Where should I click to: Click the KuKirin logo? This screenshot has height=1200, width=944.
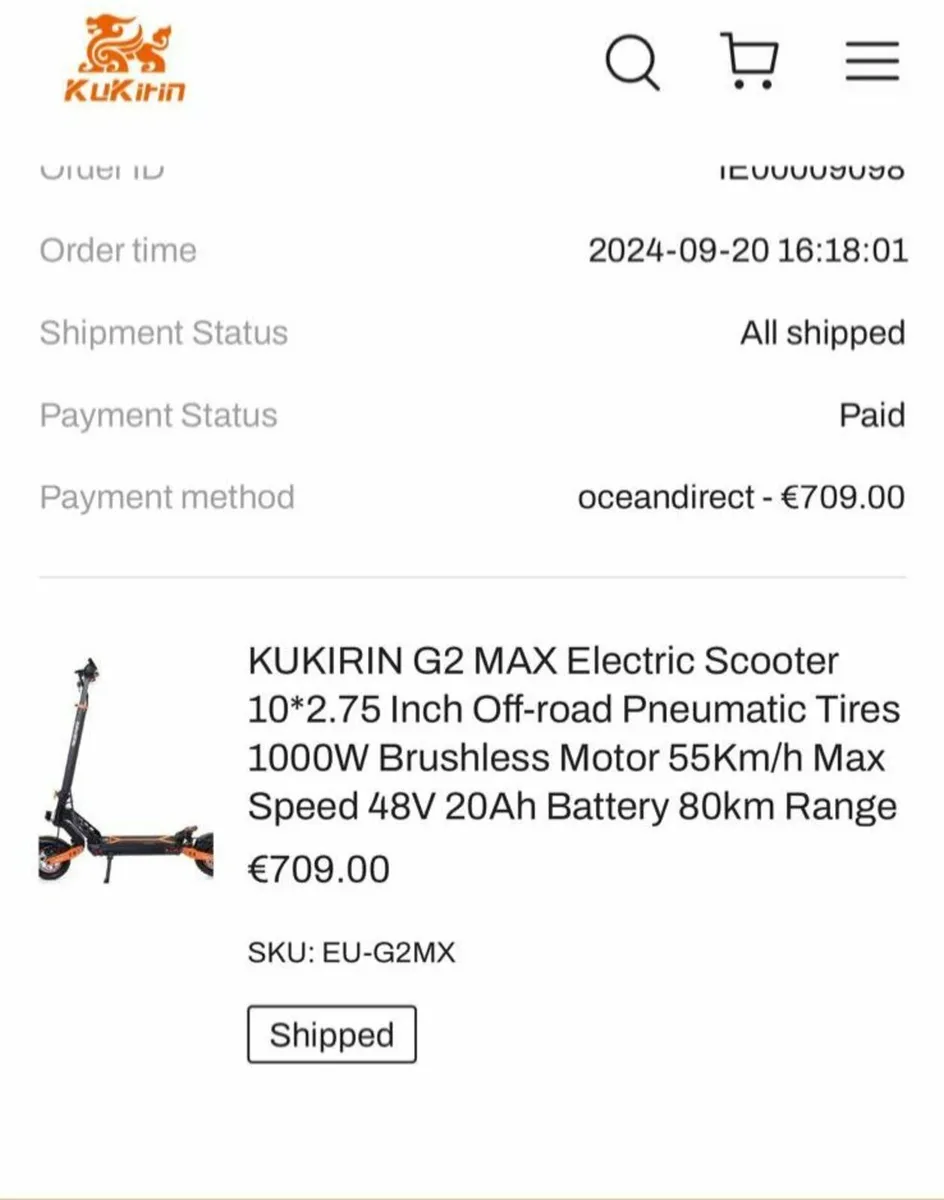(122, 55)
